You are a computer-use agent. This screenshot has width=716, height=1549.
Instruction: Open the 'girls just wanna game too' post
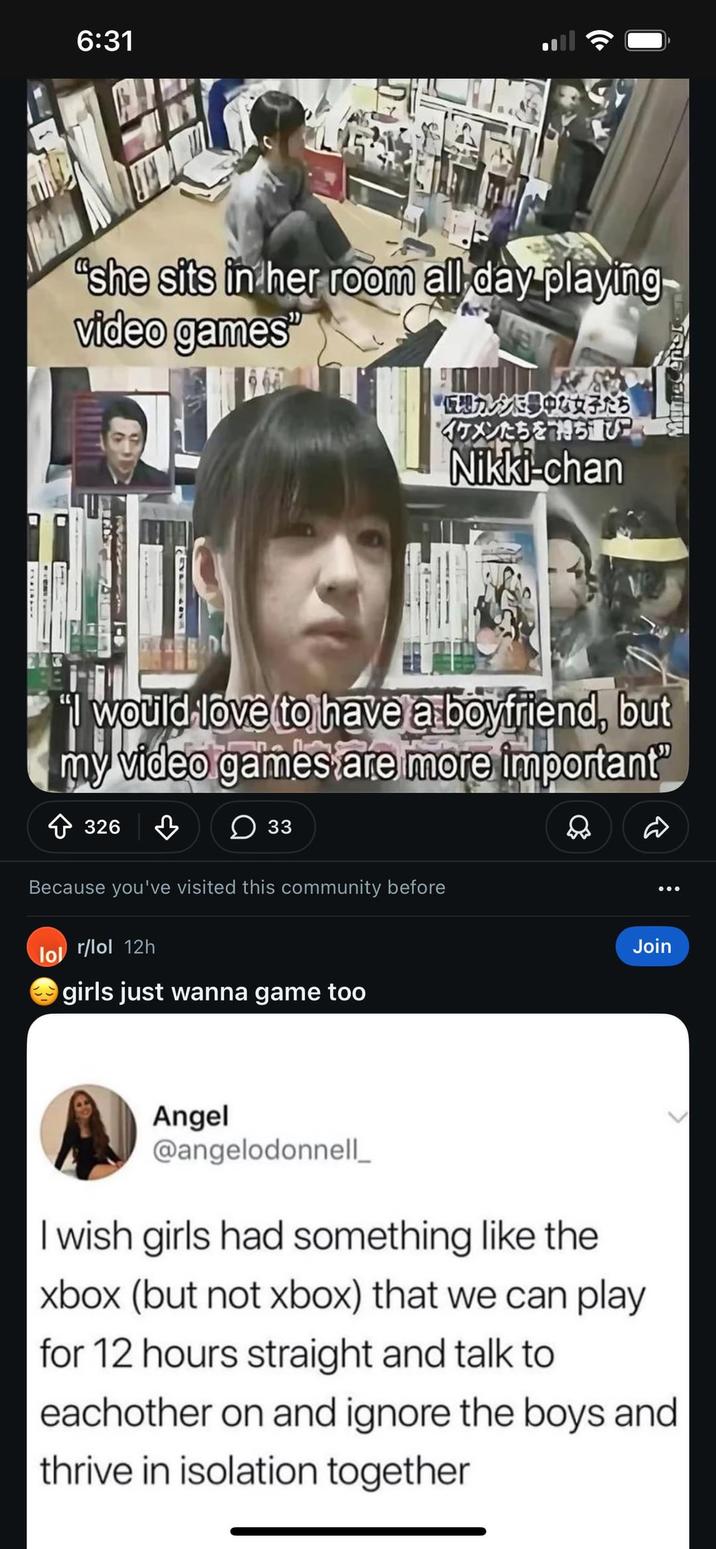[x=213, y=992]
